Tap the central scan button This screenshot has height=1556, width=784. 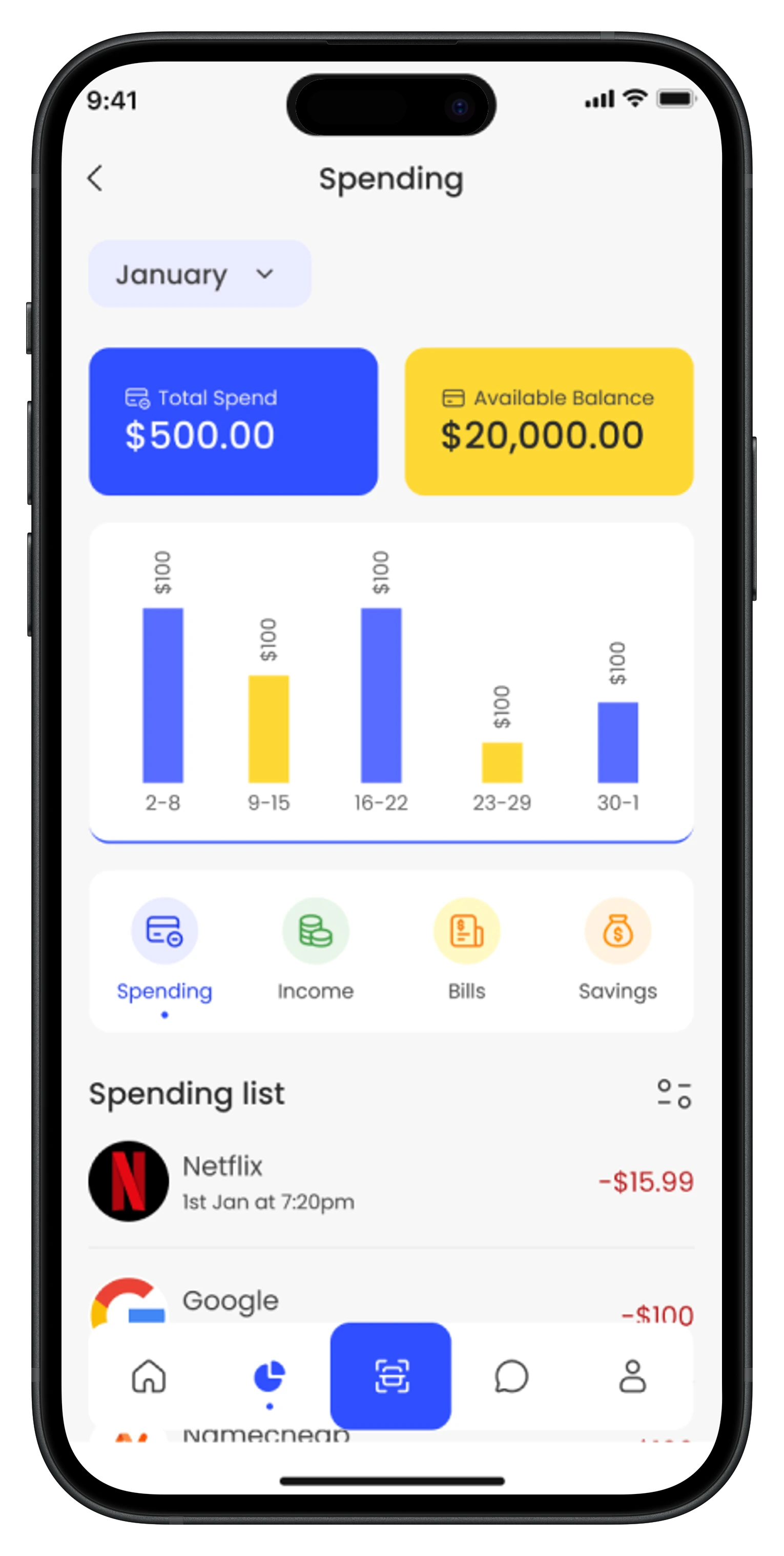click(x=391, y=1377)
